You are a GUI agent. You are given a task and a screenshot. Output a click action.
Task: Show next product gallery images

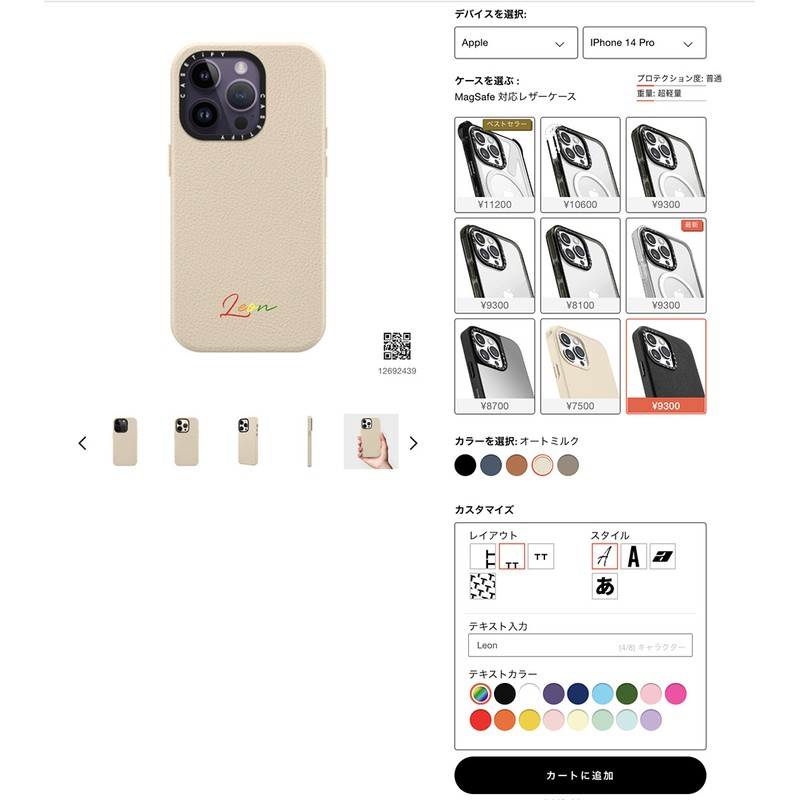[x=413, y=443]
